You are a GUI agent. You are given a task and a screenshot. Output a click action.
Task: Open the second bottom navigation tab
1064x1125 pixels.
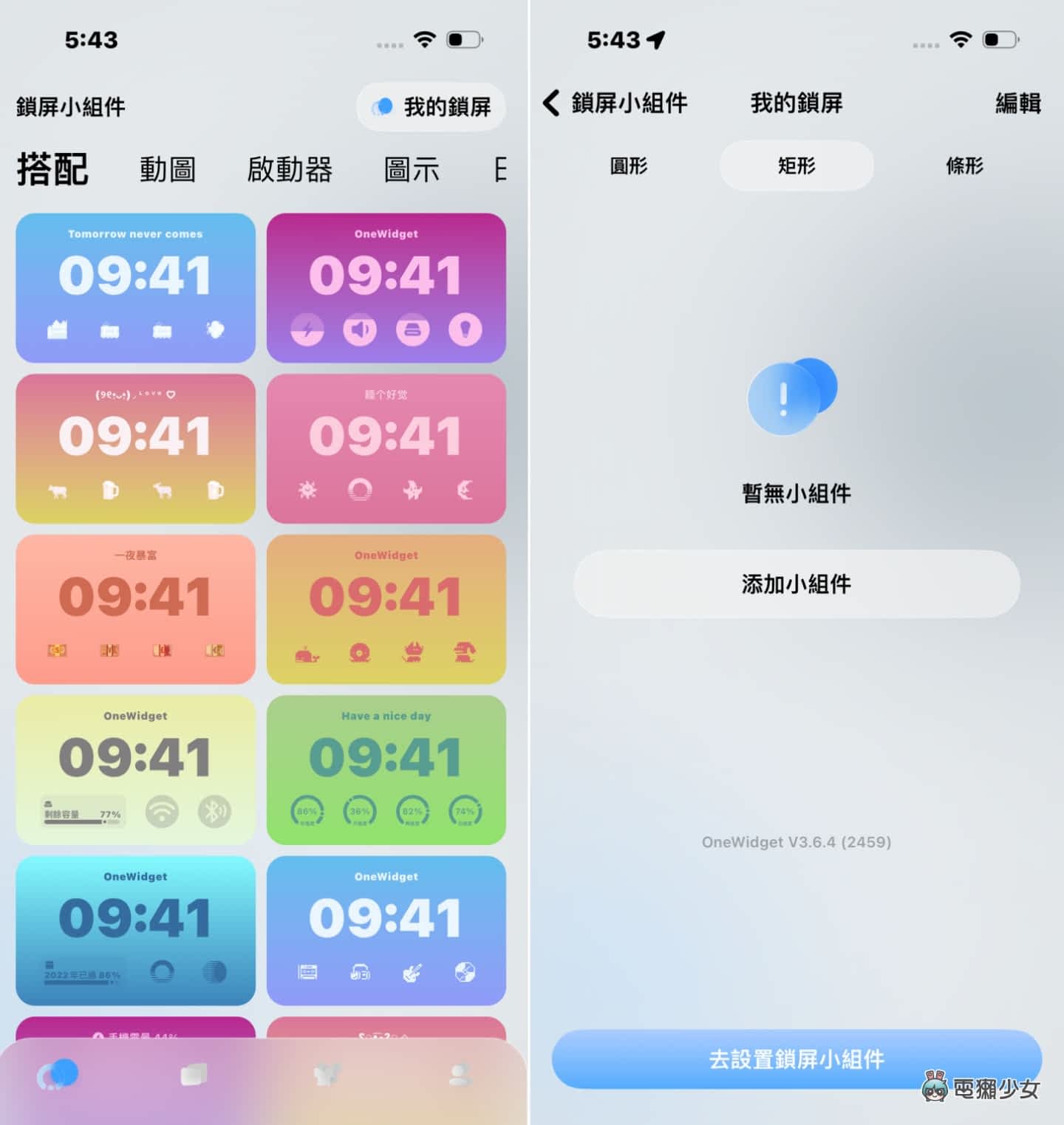194,1074
